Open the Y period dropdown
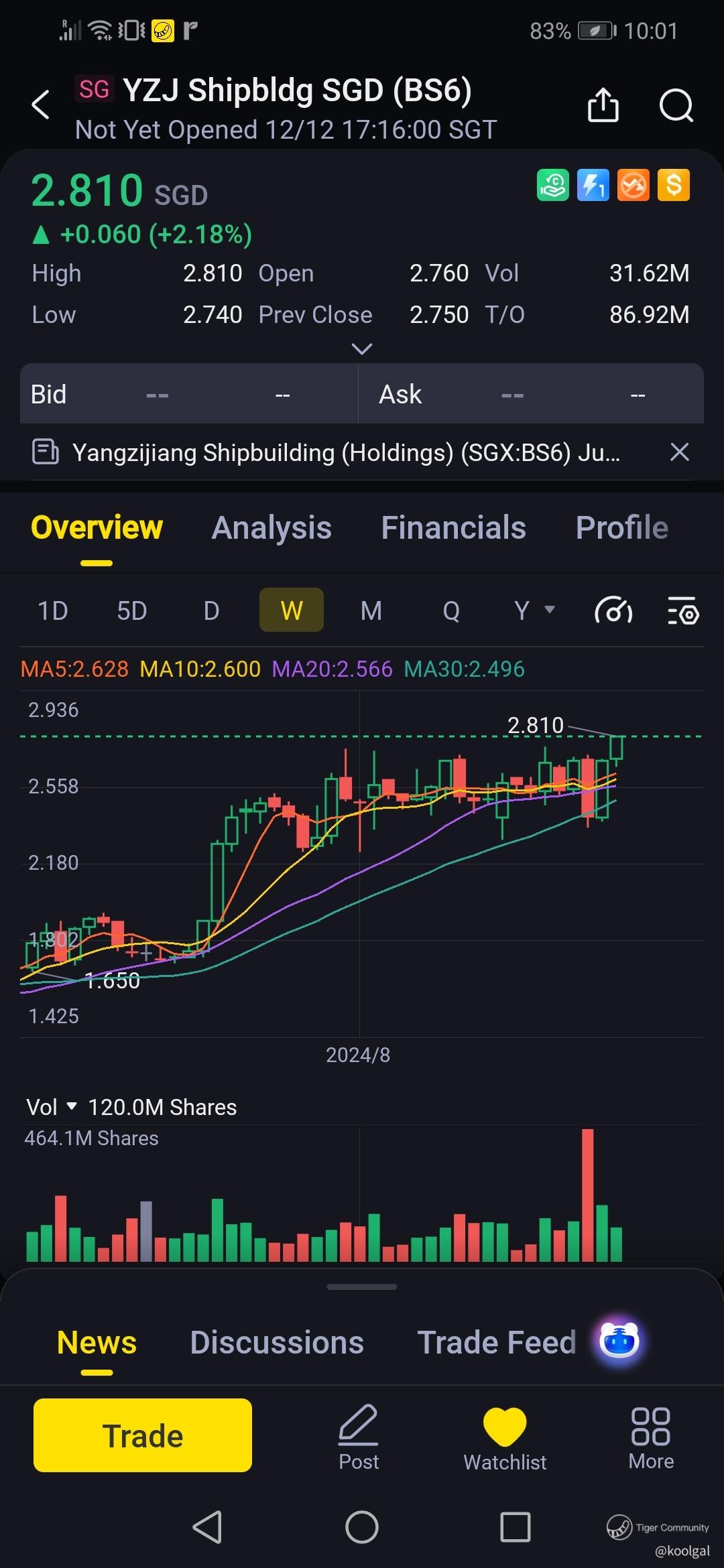The image size is (724, 1568). [534, 610]
